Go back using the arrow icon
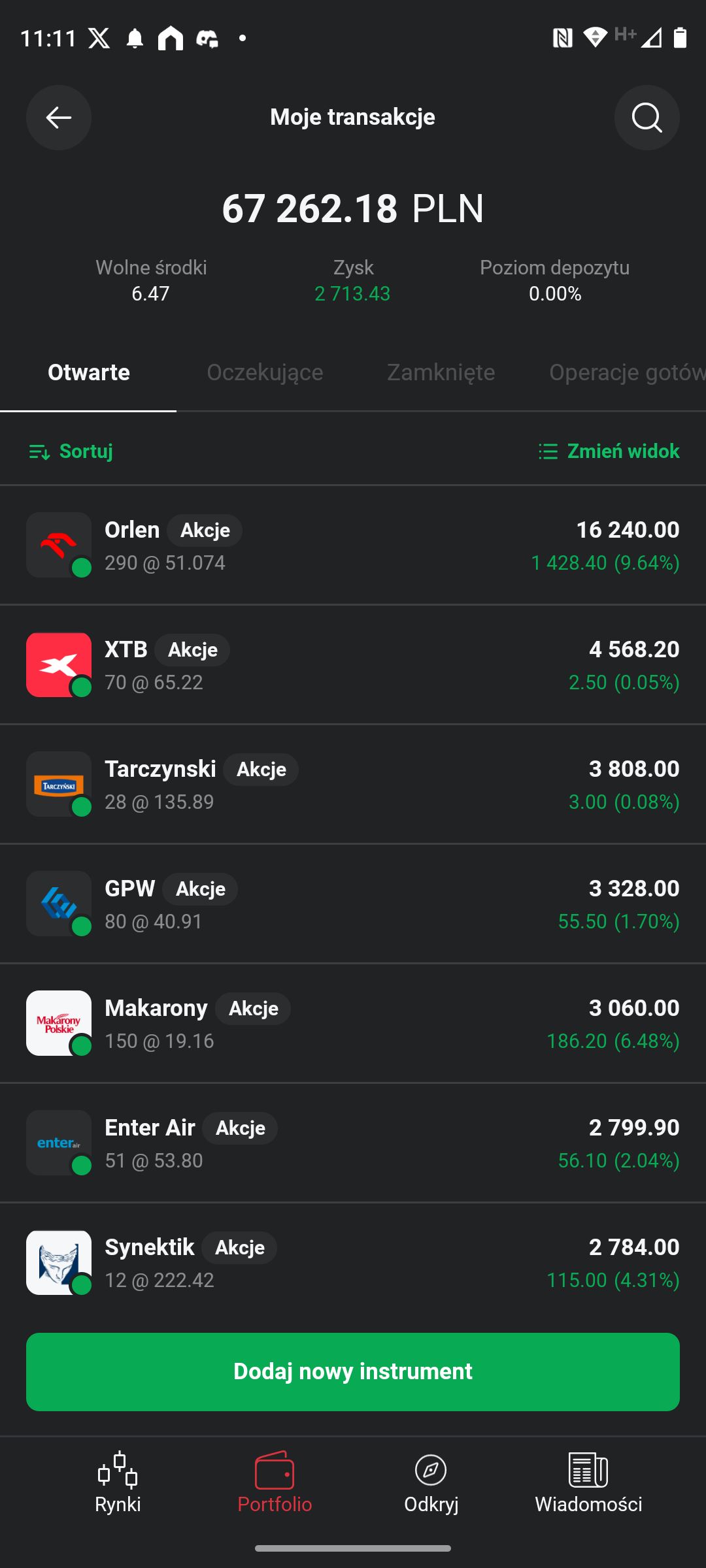 click(x=59, y=118)
